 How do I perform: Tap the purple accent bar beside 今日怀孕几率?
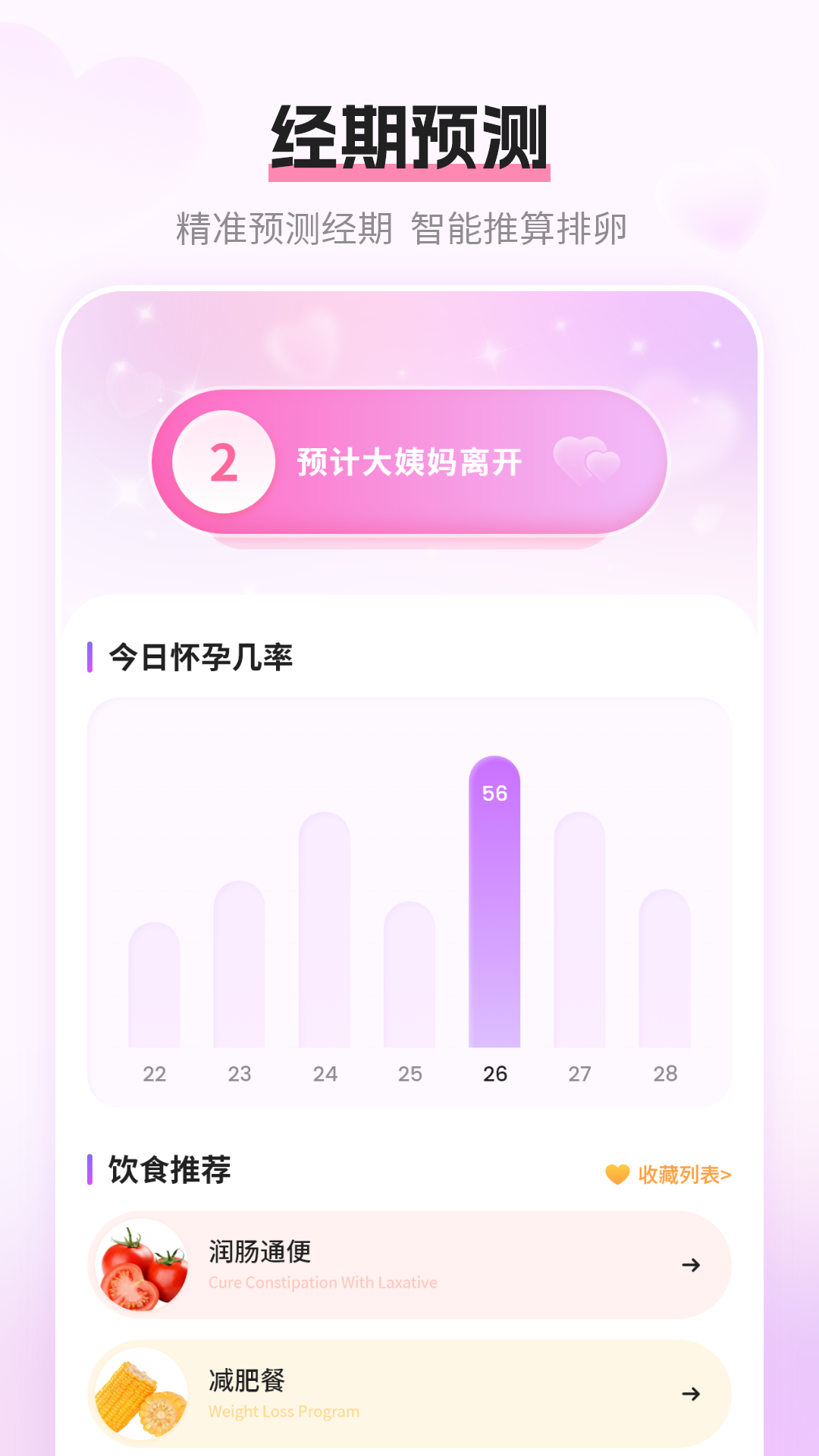pyautogui.click(x=91, y=656)
